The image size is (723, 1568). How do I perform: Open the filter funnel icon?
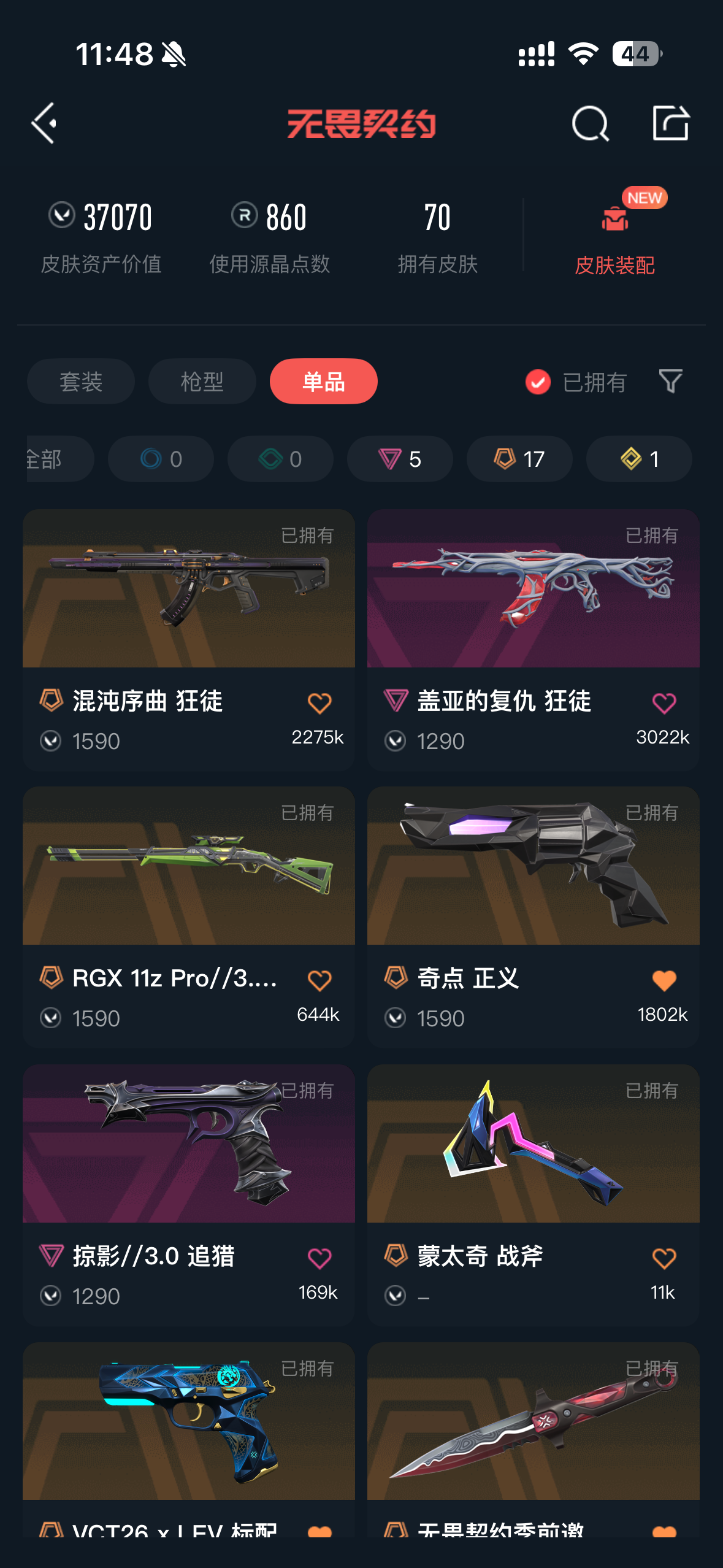click(670, 382)
